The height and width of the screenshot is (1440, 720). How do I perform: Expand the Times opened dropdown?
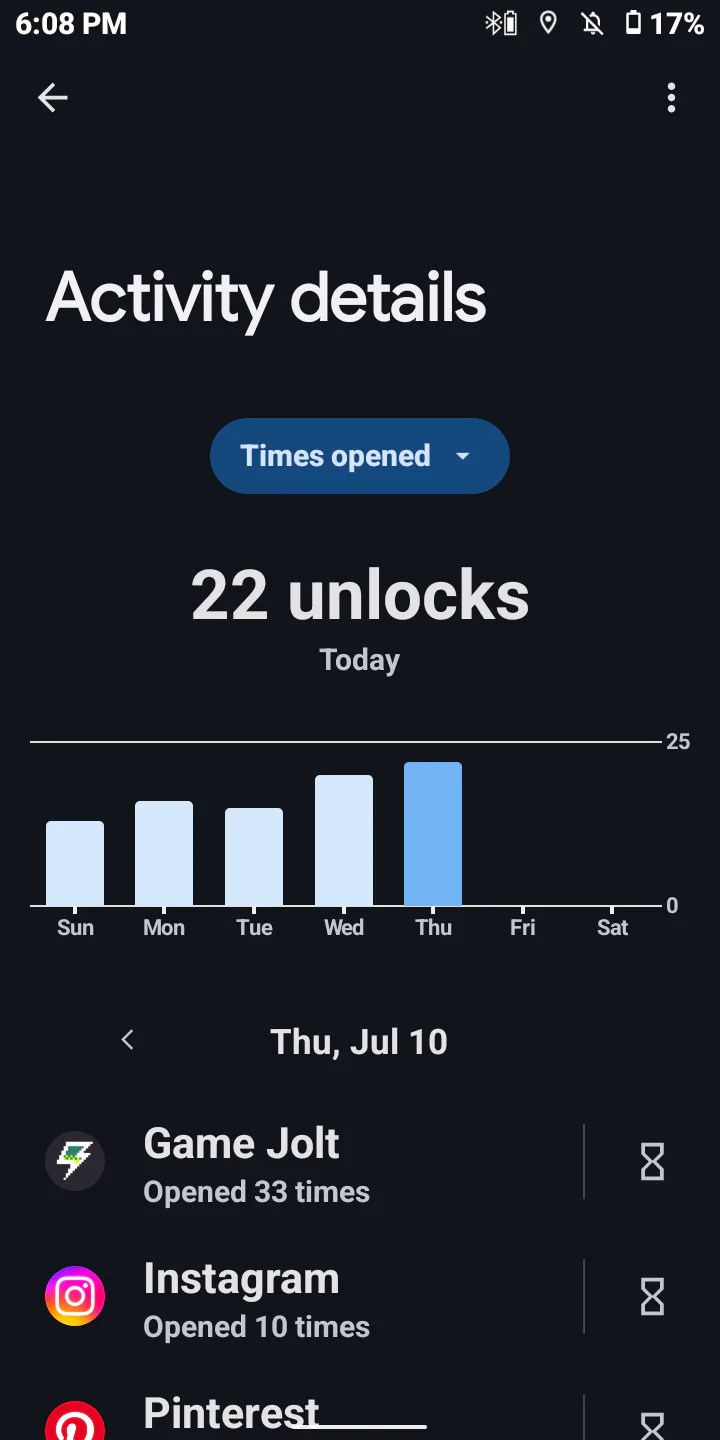coord(360,456)
